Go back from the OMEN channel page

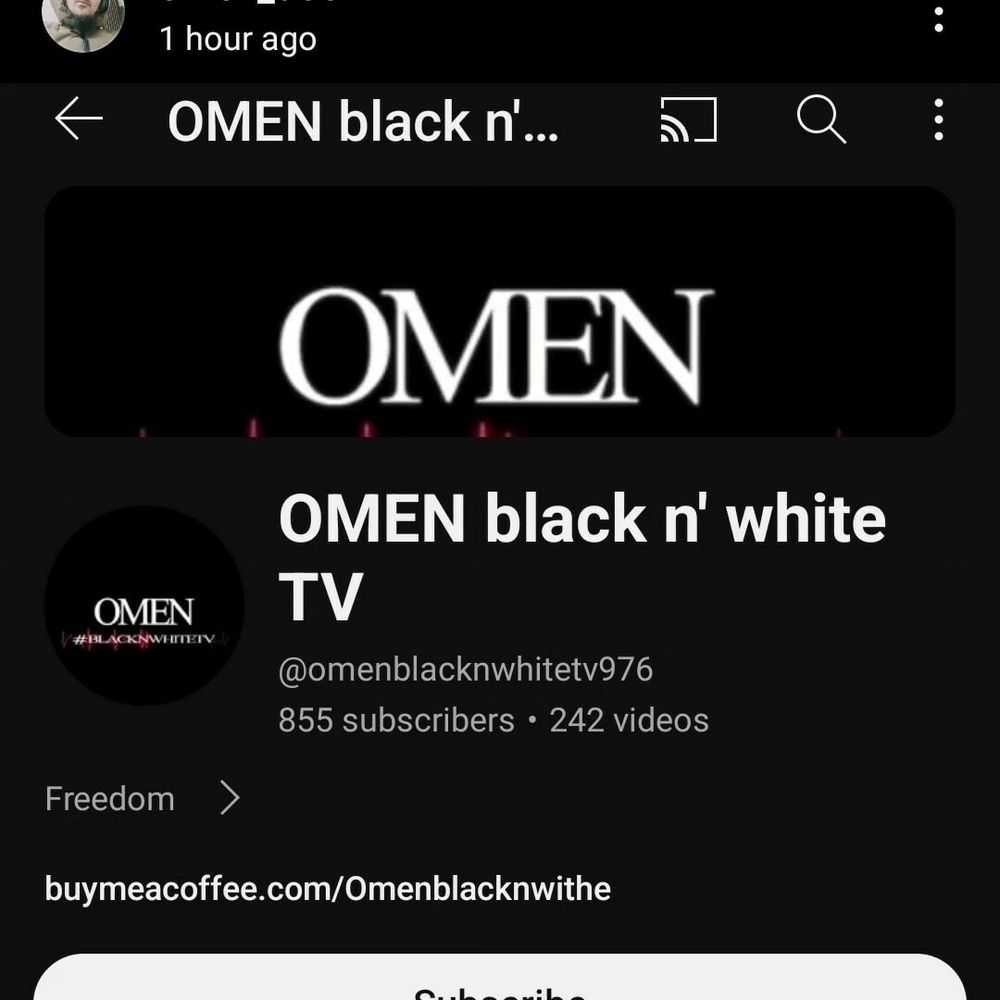79,120
